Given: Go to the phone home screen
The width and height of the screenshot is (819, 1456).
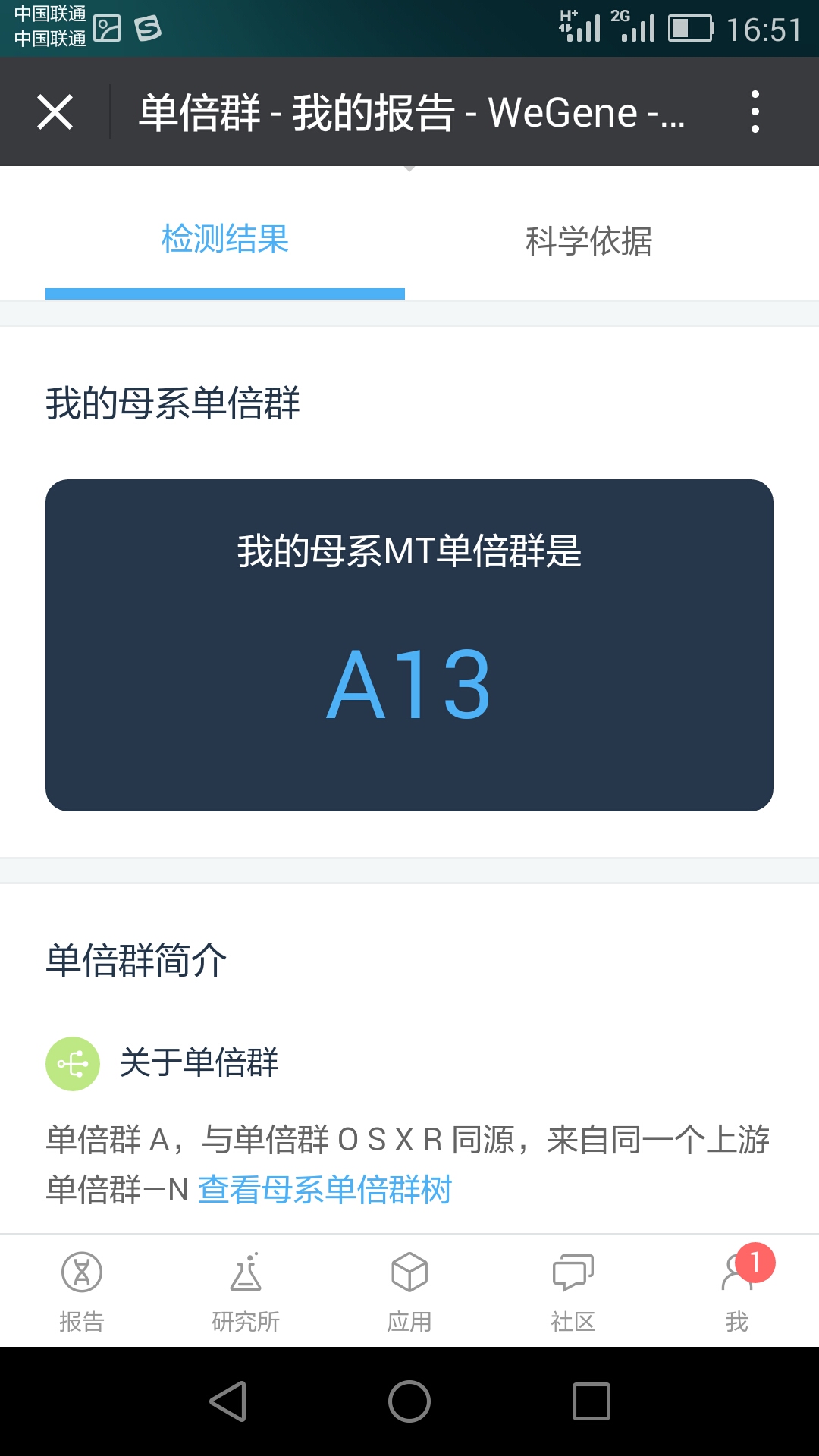Looking at the screenshot, I should (409, 1401).
